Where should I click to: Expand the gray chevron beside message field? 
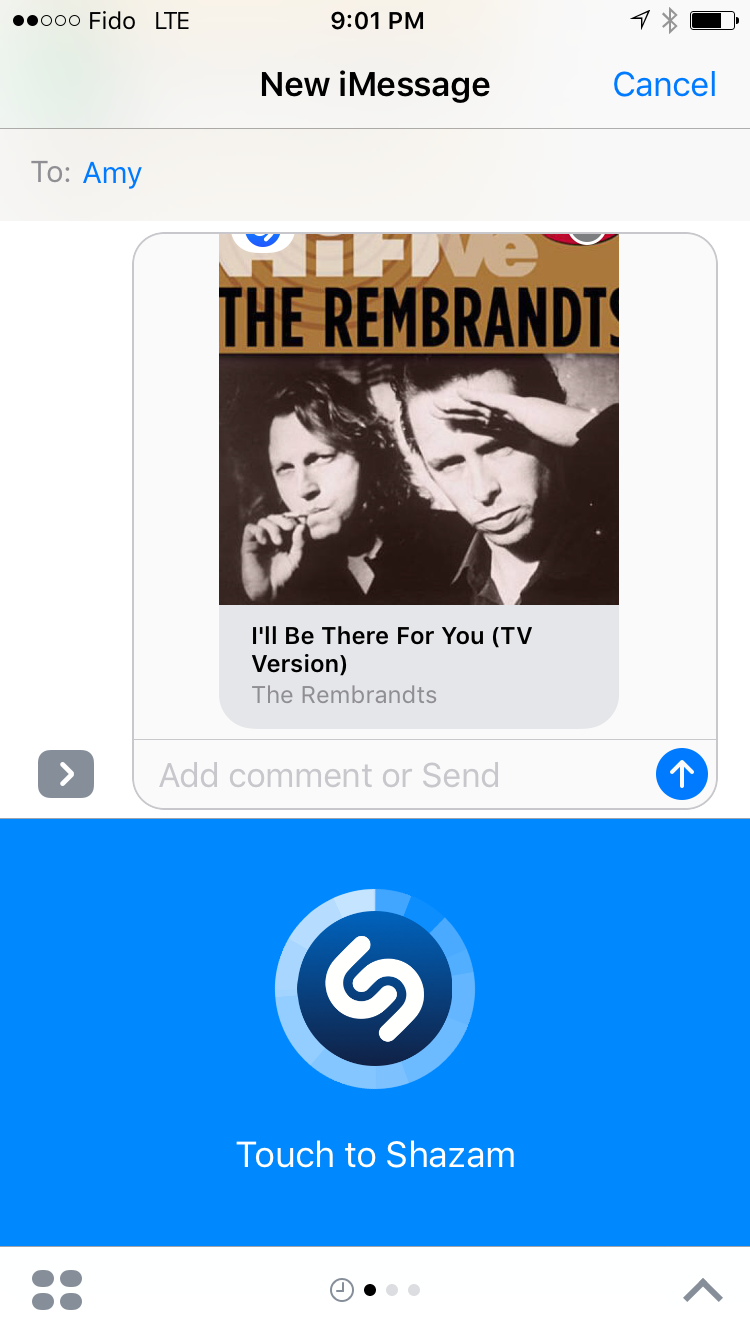66,774
